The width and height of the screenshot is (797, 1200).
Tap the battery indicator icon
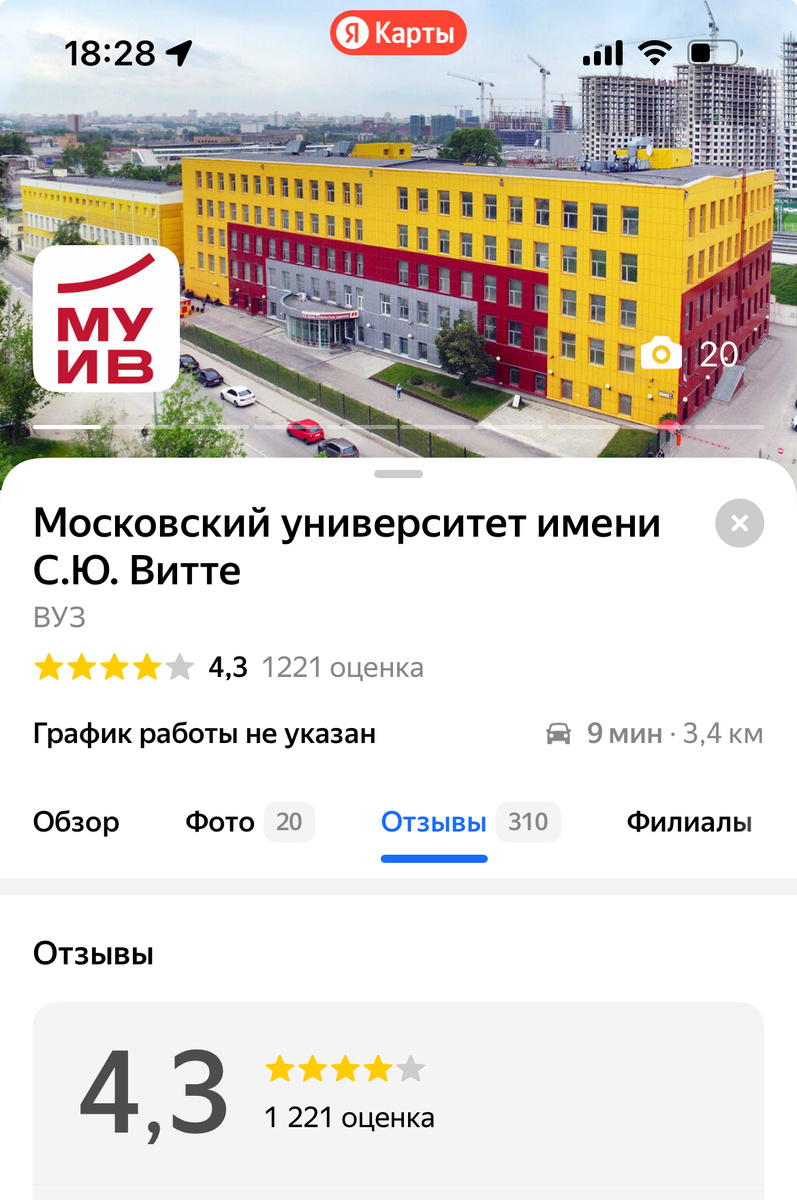[710, 52]
